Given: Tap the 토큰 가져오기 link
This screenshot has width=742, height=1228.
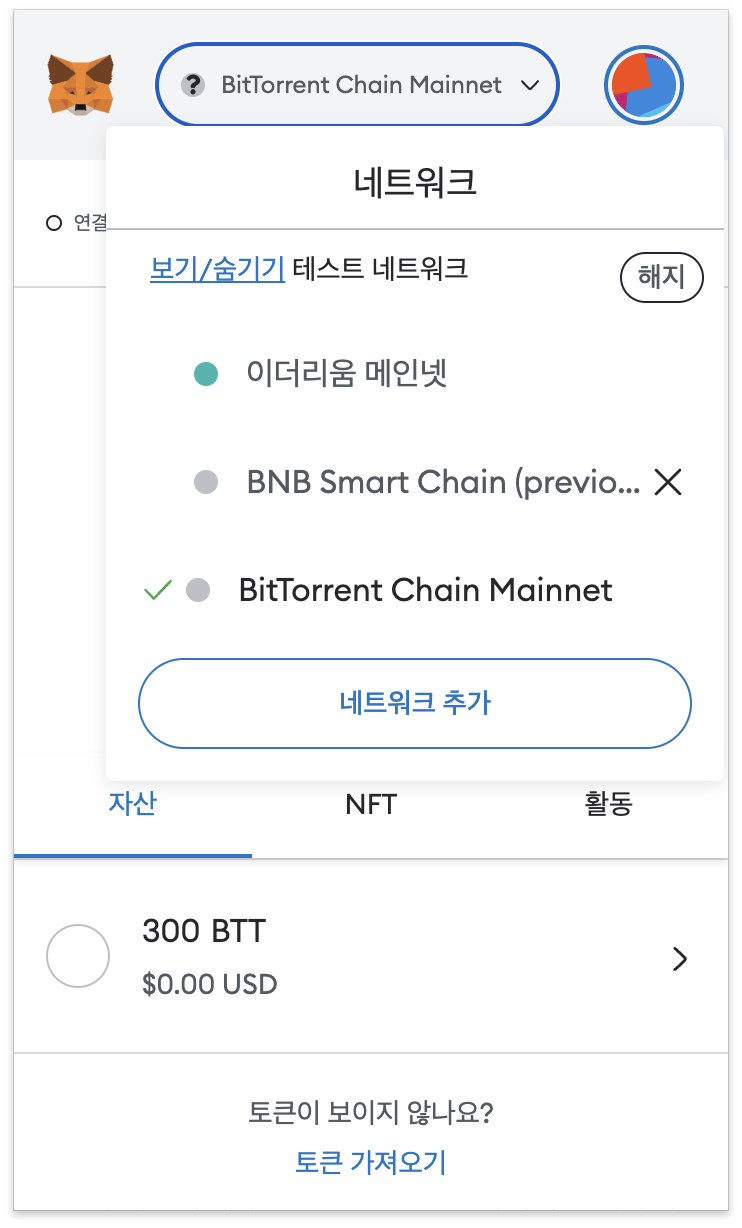Looking at the screenshot, I should (x=371, y=1162).
